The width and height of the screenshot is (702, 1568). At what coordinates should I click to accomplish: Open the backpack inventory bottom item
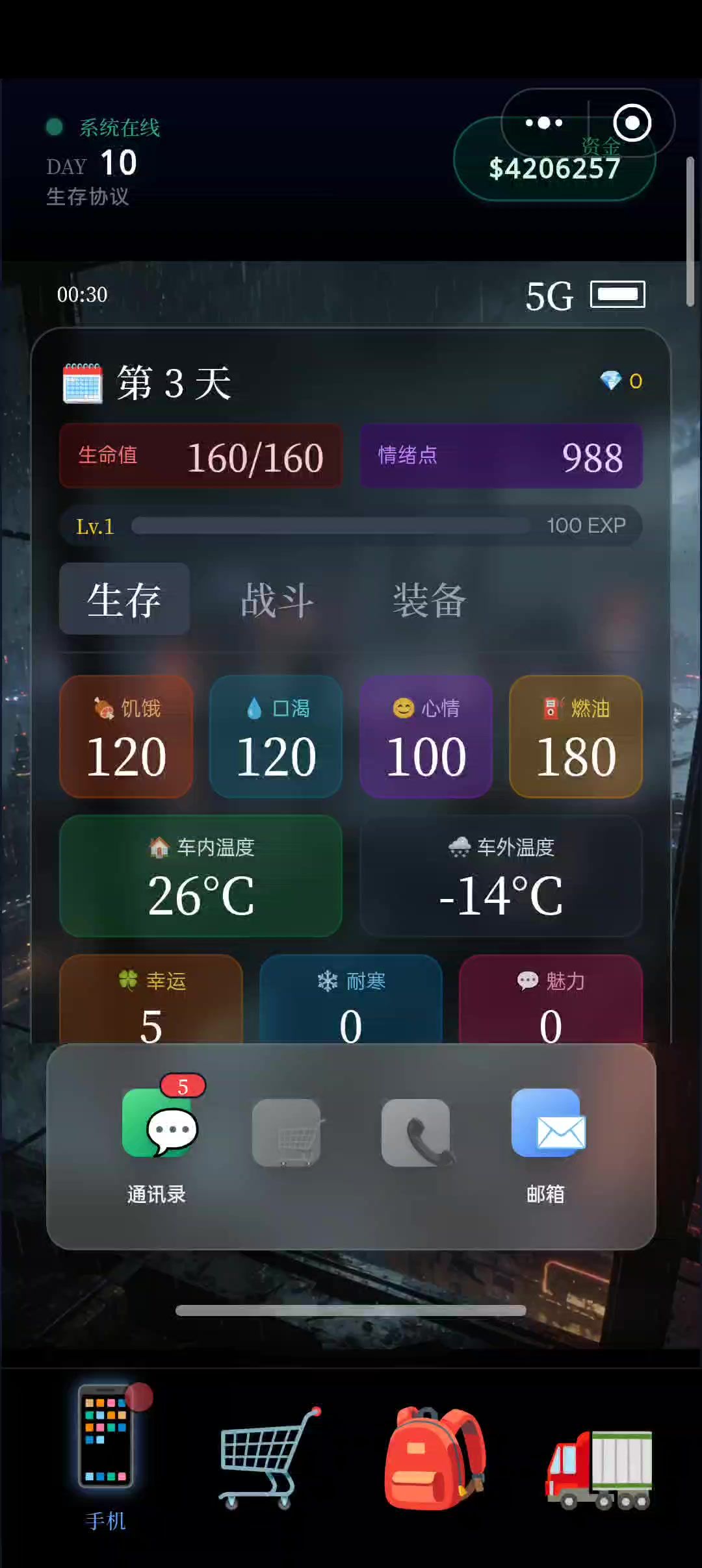tap(434, 1458)
